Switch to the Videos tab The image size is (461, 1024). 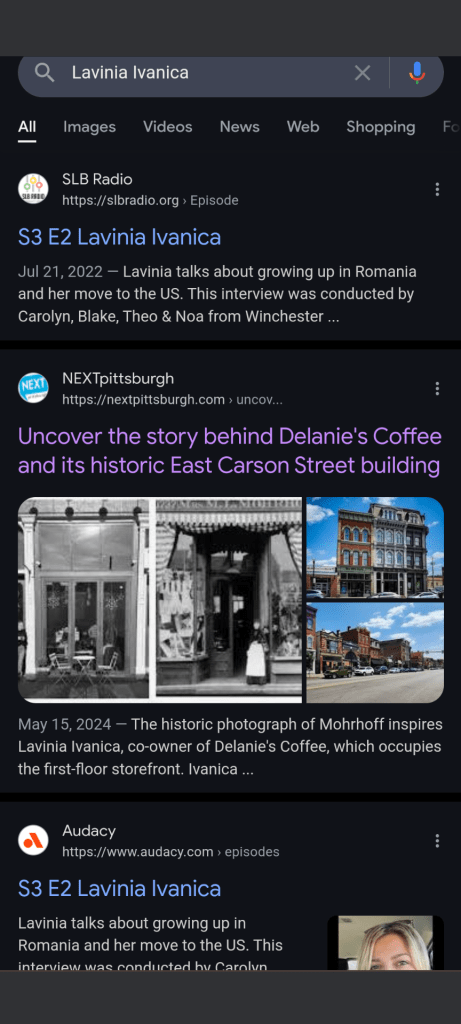[168, 127]
